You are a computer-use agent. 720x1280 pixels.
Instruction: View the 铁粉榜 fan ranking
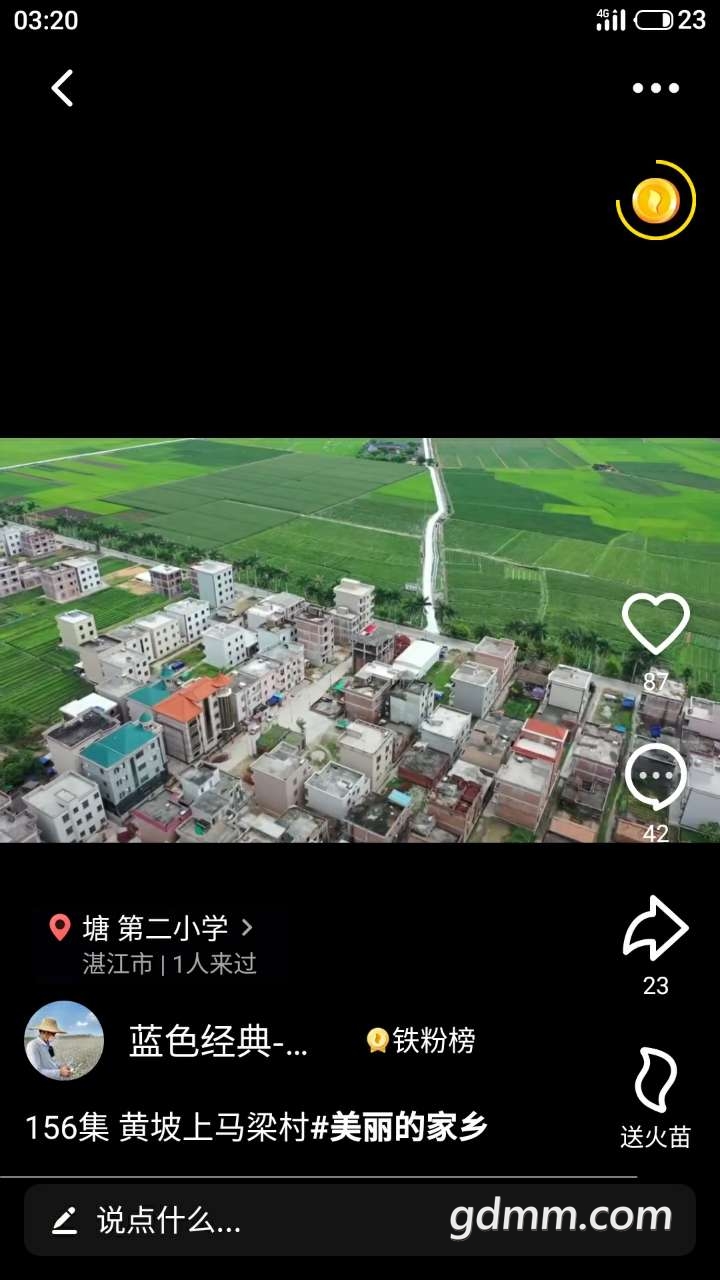point(421,1041)
